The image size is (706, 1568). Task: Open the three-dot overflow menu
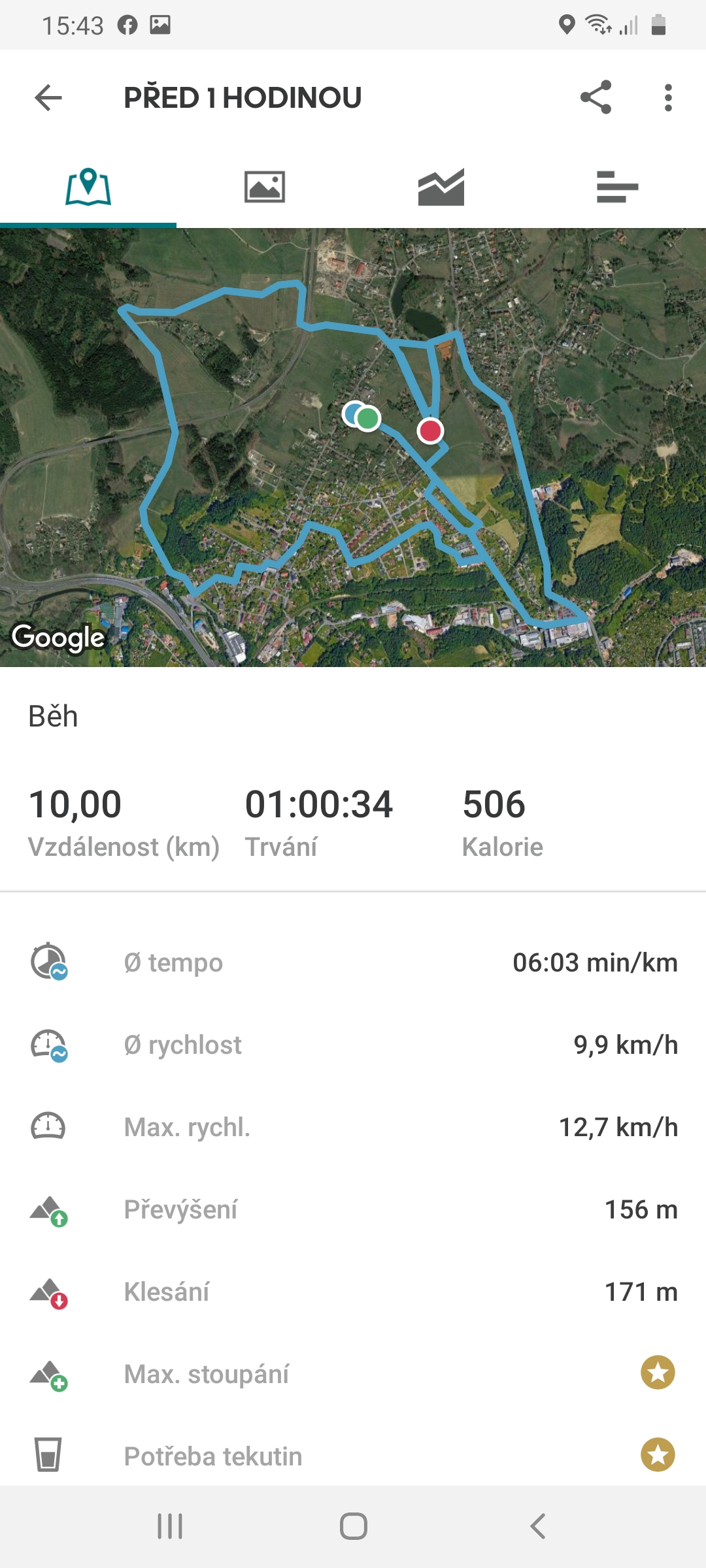point(667,98)
